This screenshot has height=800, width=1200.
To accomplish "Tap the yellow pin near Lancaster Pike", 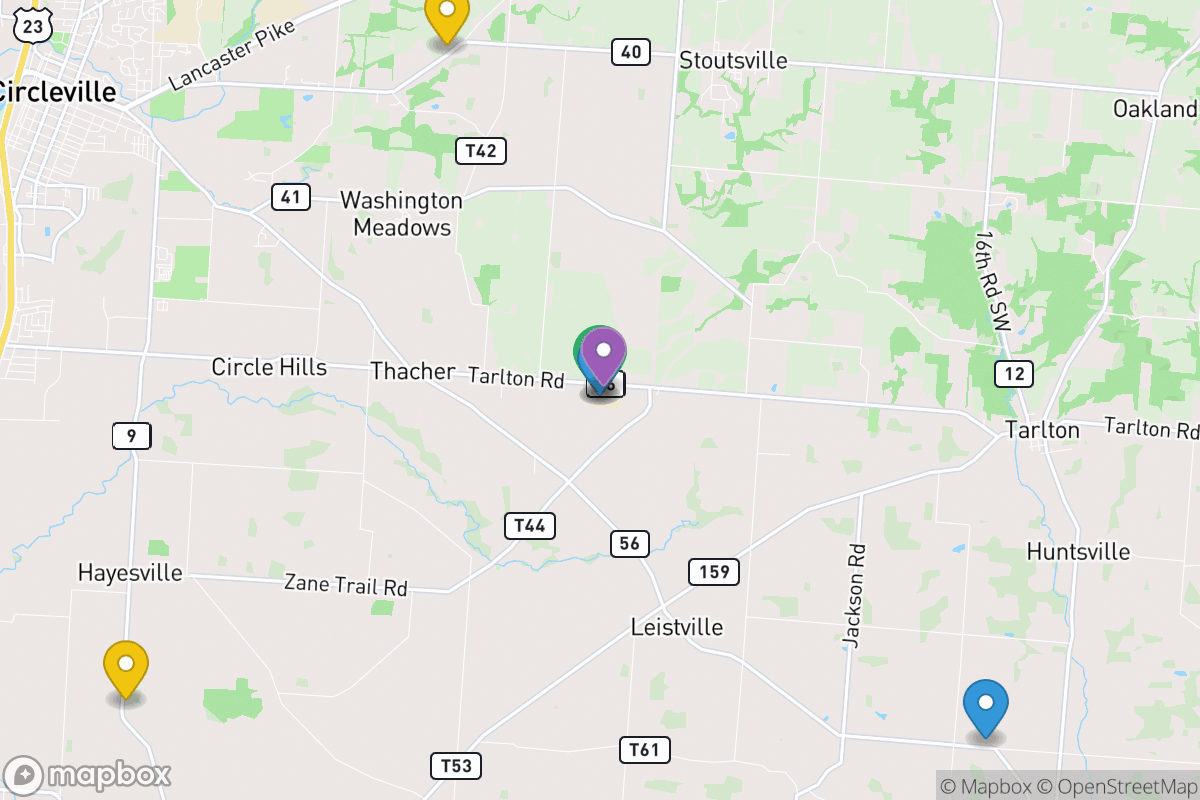I will point(447,13).
